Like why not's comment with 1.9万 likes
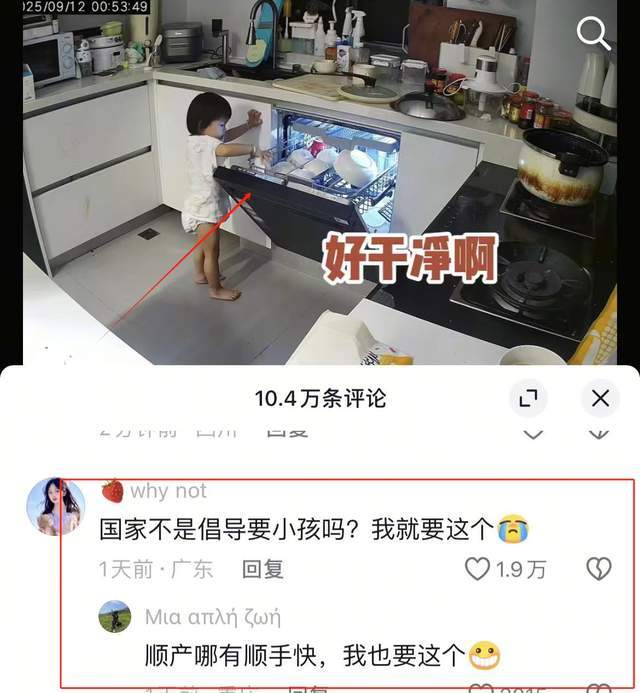Image resolution: width=640 pixels, height=693 pixels. (x=478, y=569)
